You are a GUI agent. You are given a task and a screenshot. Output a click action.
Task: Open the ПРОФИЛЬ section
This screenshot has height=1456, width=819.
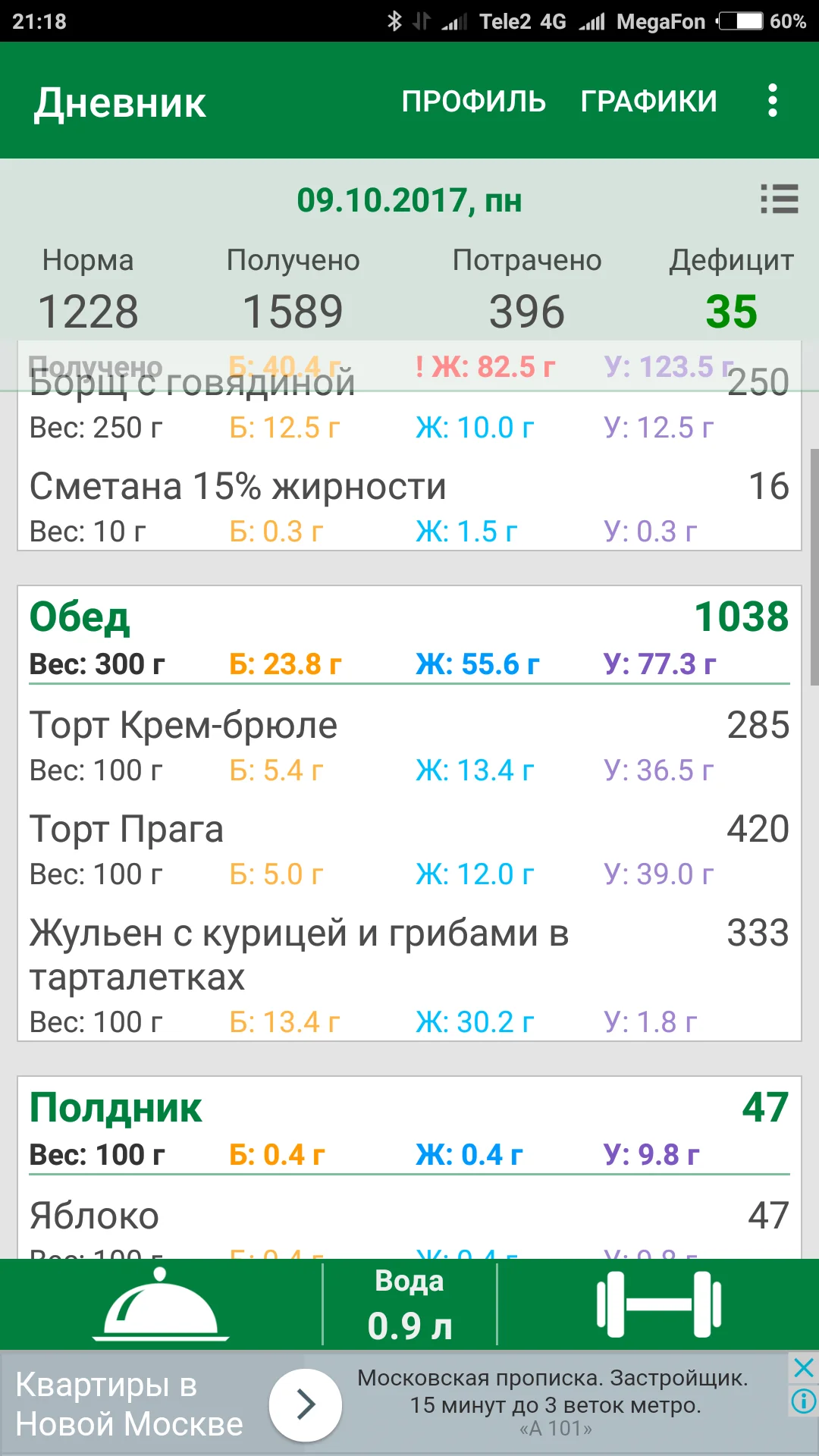[473, 101]
